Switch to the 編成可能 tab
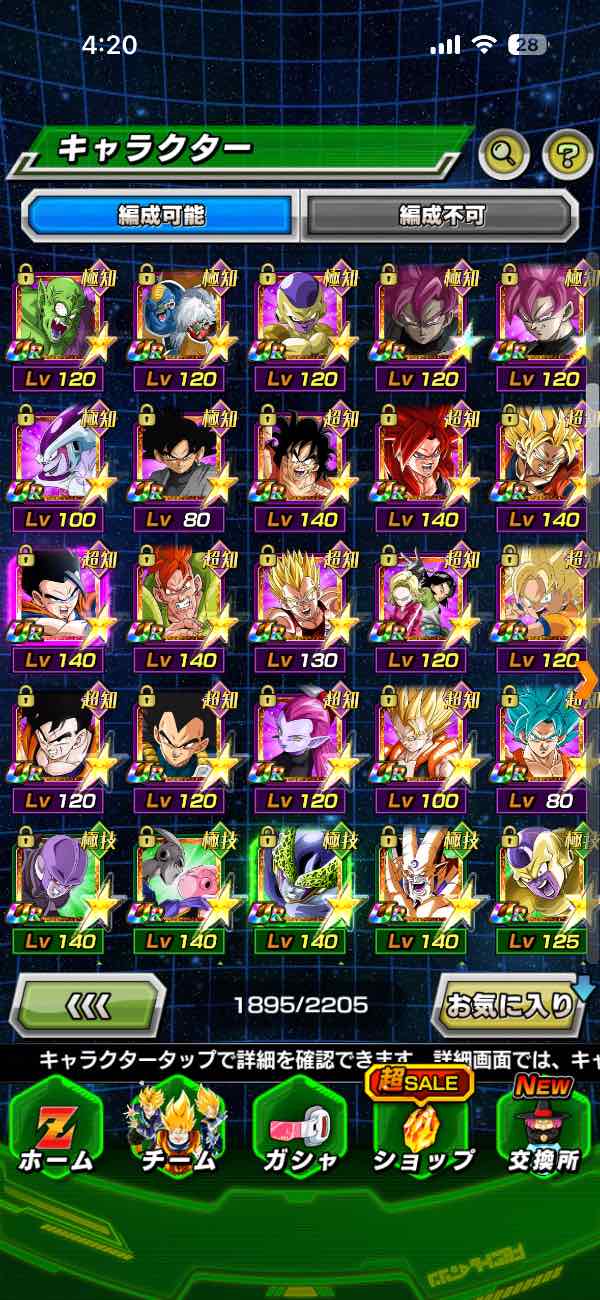Viewport: 600px width, 1300px height. coord(160,214)
